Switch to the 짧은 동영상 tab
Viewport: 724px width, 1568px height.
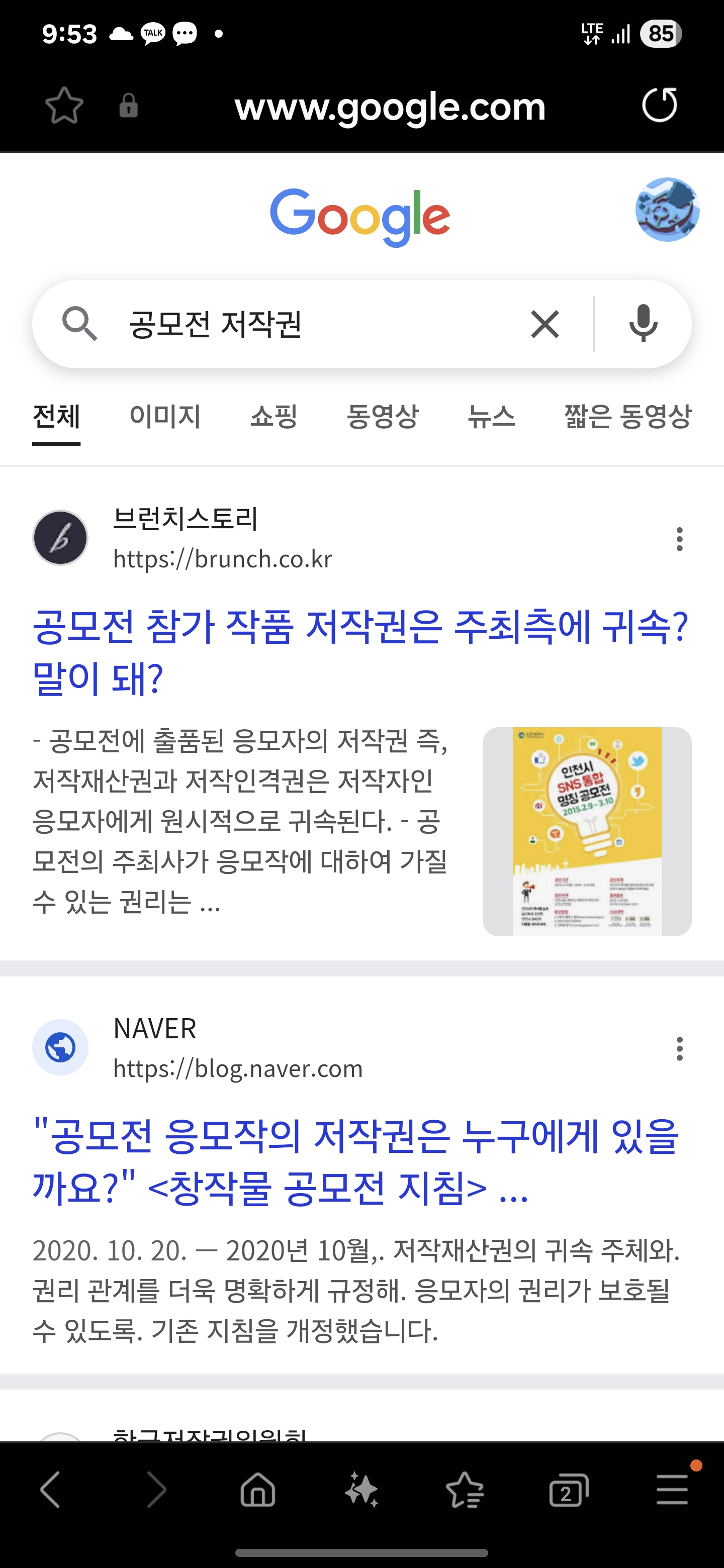628,417
